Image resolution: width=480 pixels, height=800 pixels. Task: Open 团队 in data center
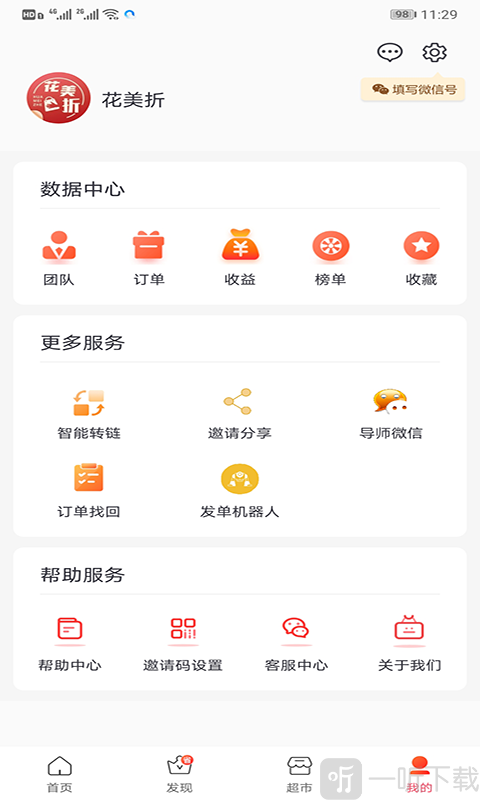pos(59,258)
